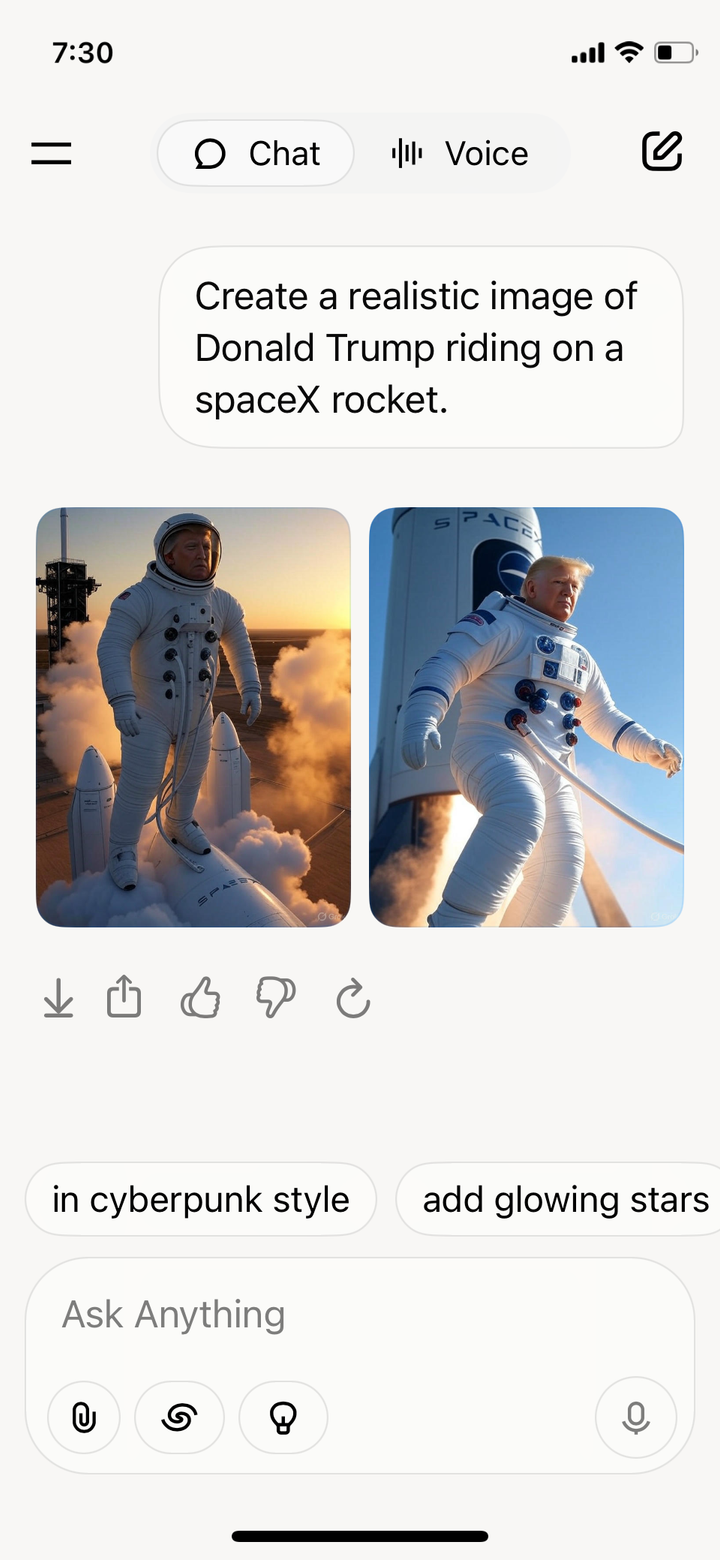Open the blue sky rocket astronaut image
This screenshot has height=1560, width=720.
click(x=526, y=717)
